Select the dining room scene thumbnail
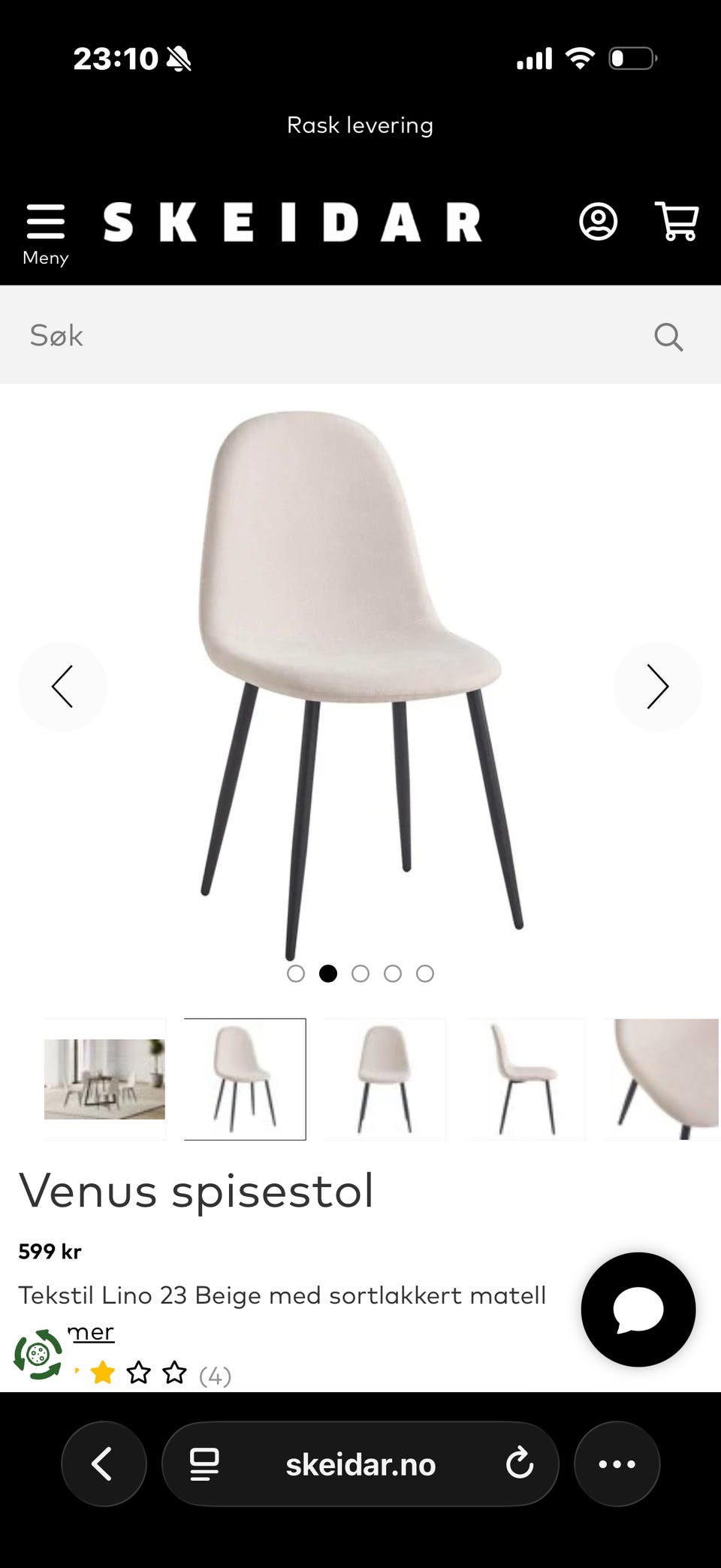The image size is (721, 1568). click(104, 1079)
